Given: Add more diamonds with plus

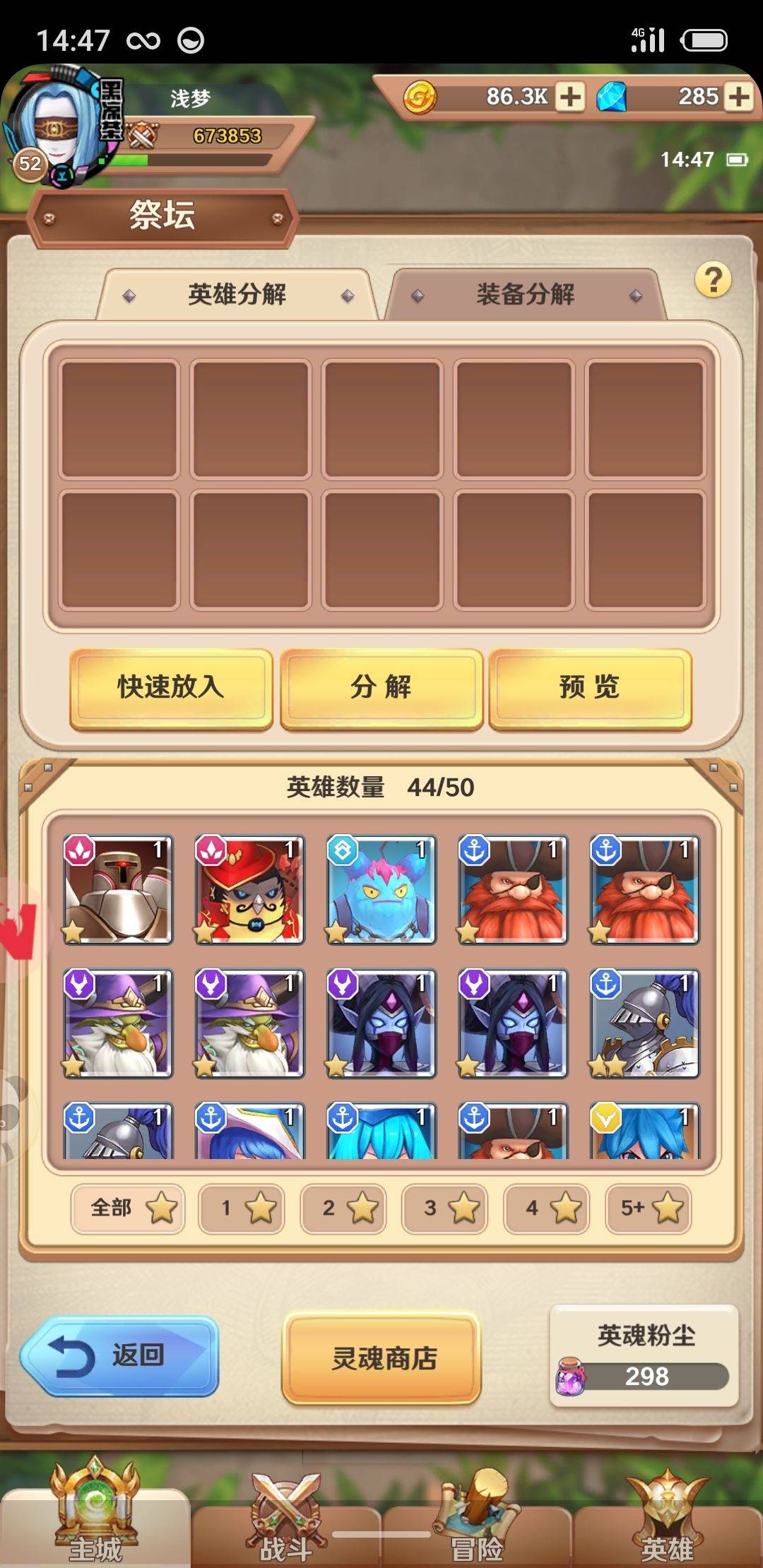Looking at the screenshot, I should point(738,97).
